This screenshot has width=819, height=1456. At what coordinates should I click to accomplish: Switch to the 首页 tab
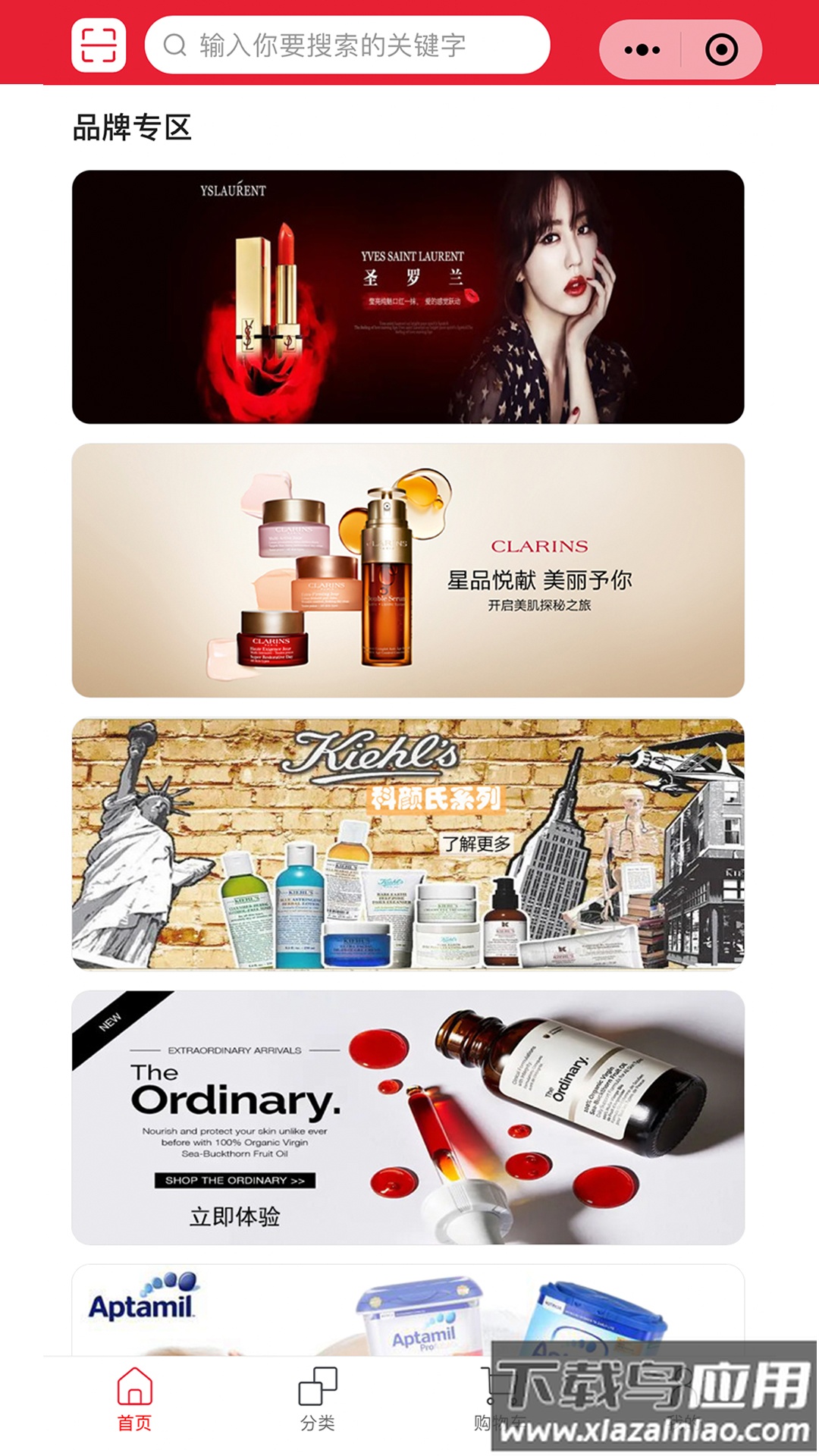coord(135,1400)
